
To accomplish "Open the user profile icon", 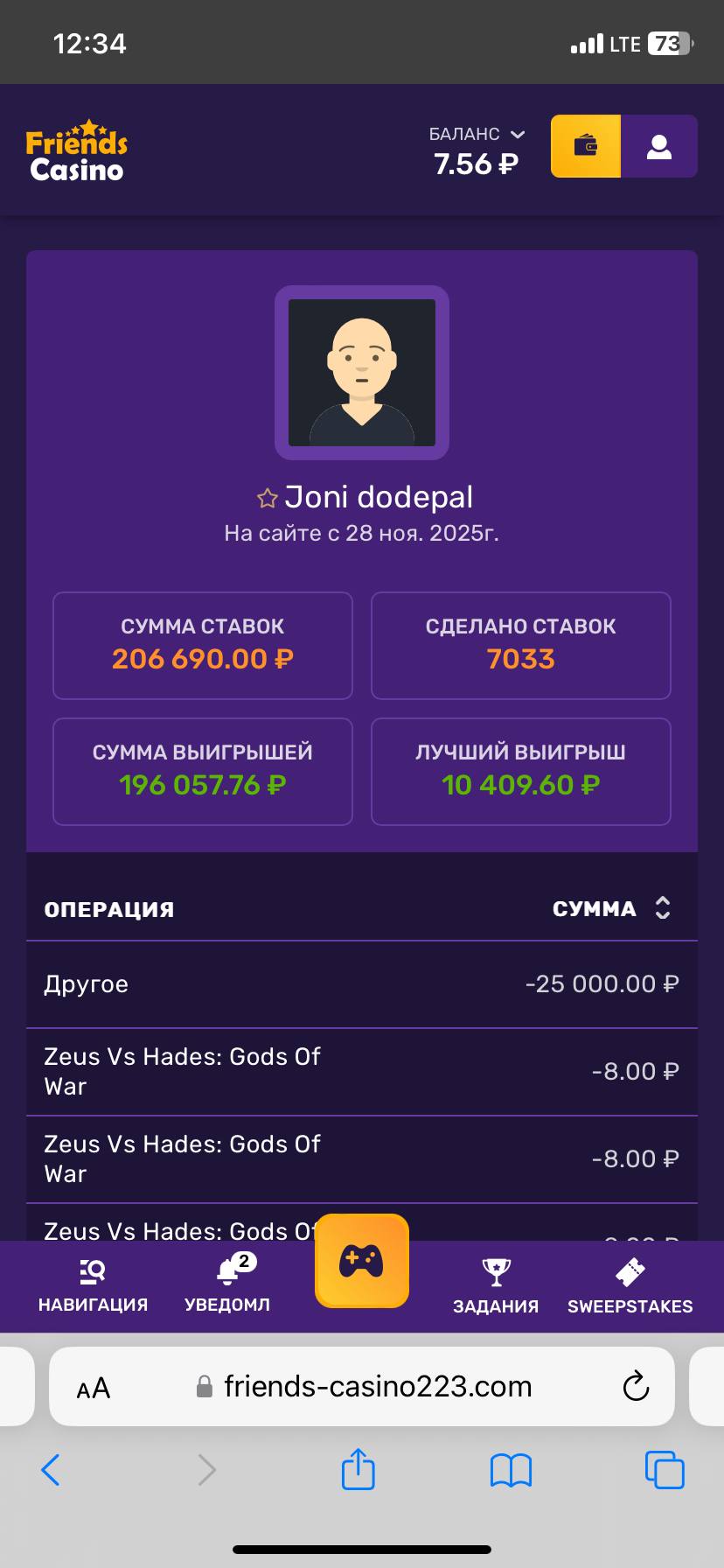I will click(x=658, y=146).
